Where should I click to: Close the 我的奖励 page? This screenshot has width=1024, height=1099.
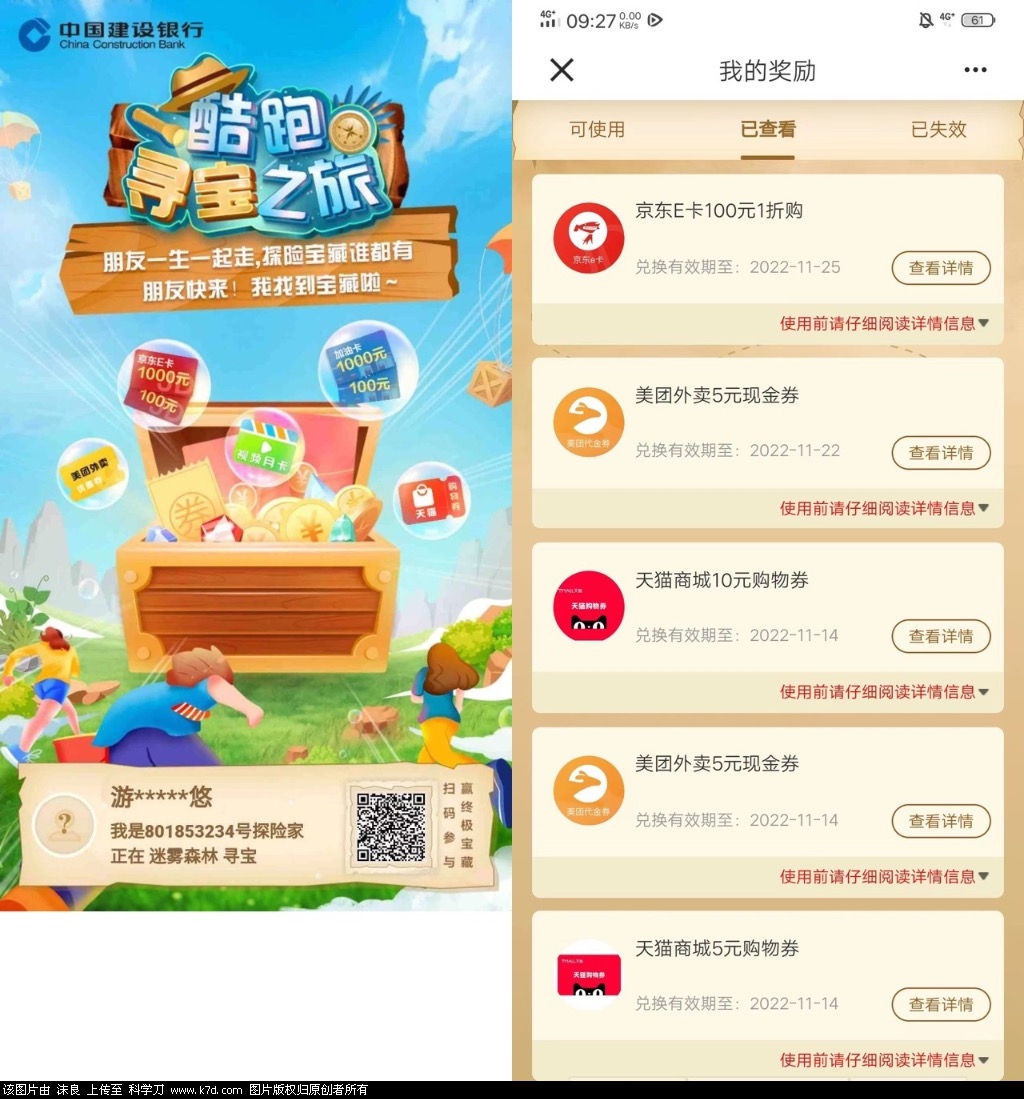click(562, 70)
